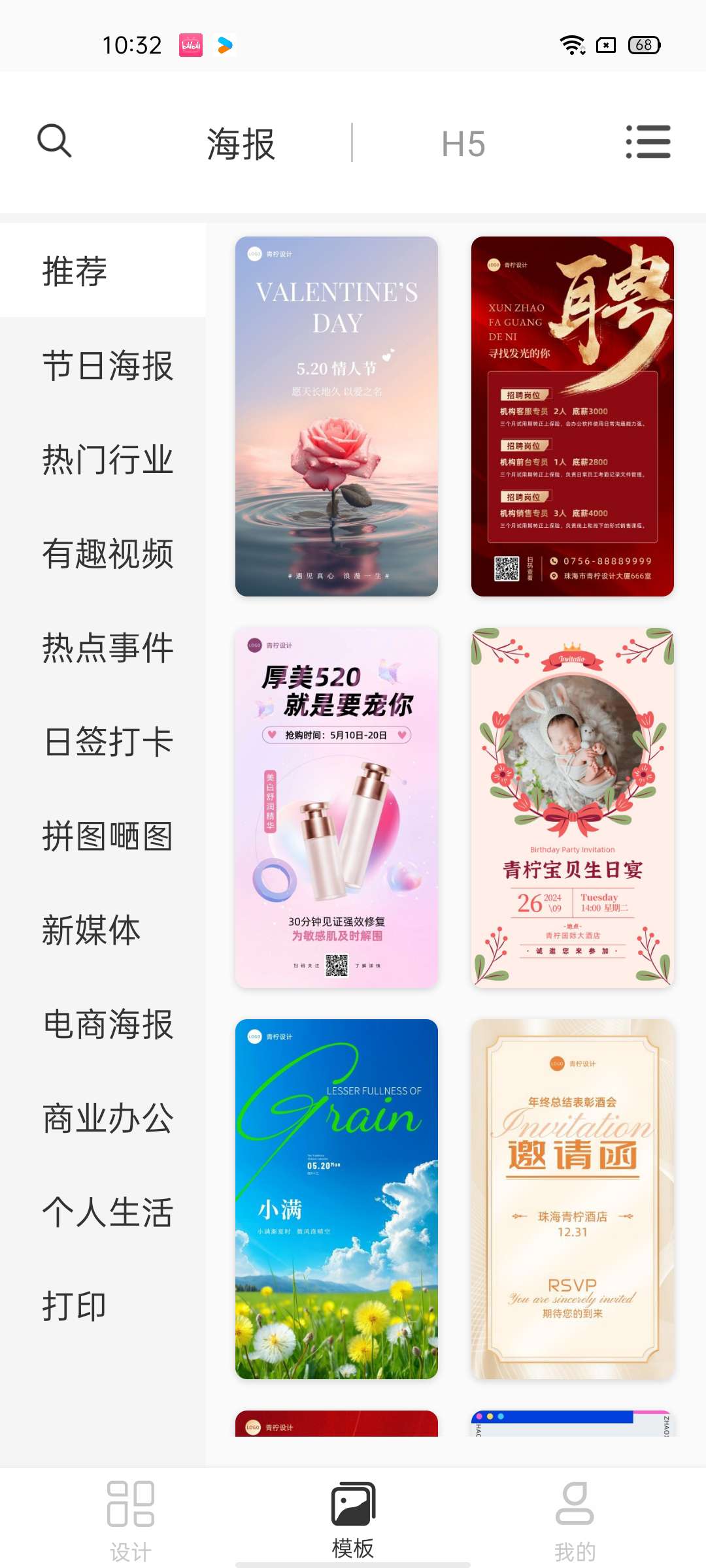706x1568 pixels.
Task: Open the 热门行业 category
Action: (x=108, y=459)
